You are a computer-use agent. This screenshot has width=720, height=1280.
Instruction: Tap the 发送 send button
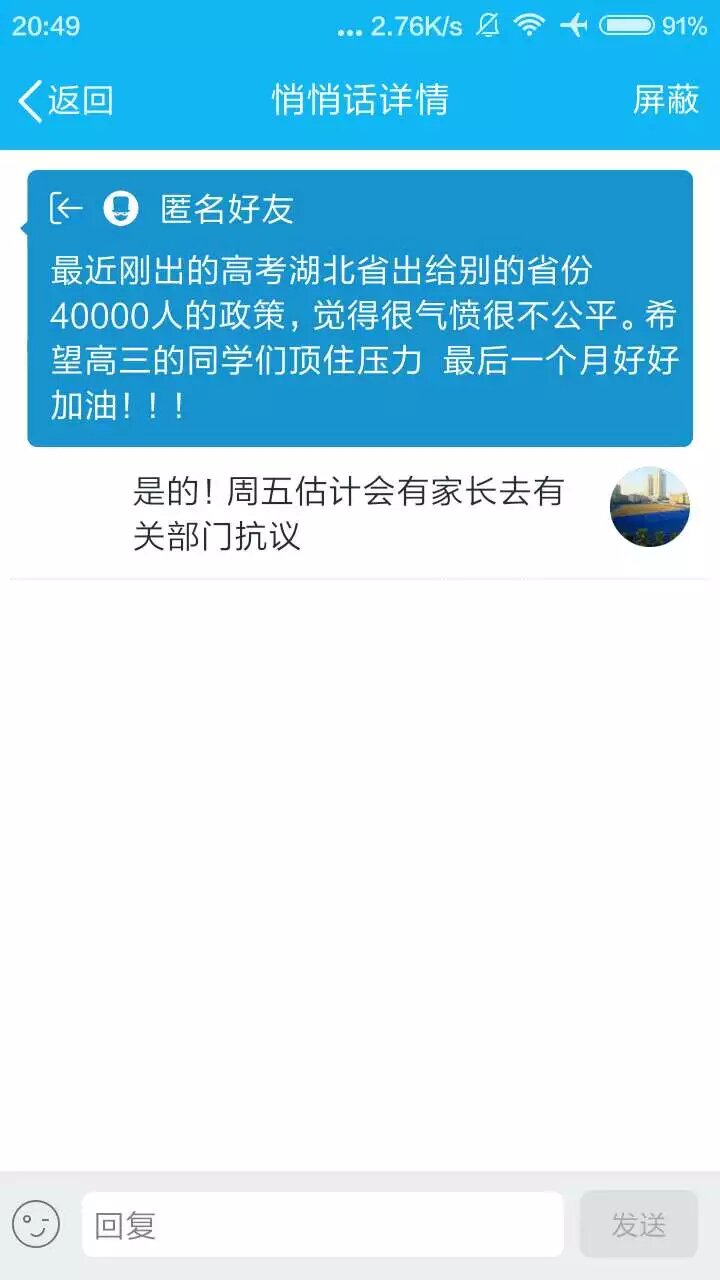coord(638,1224)
